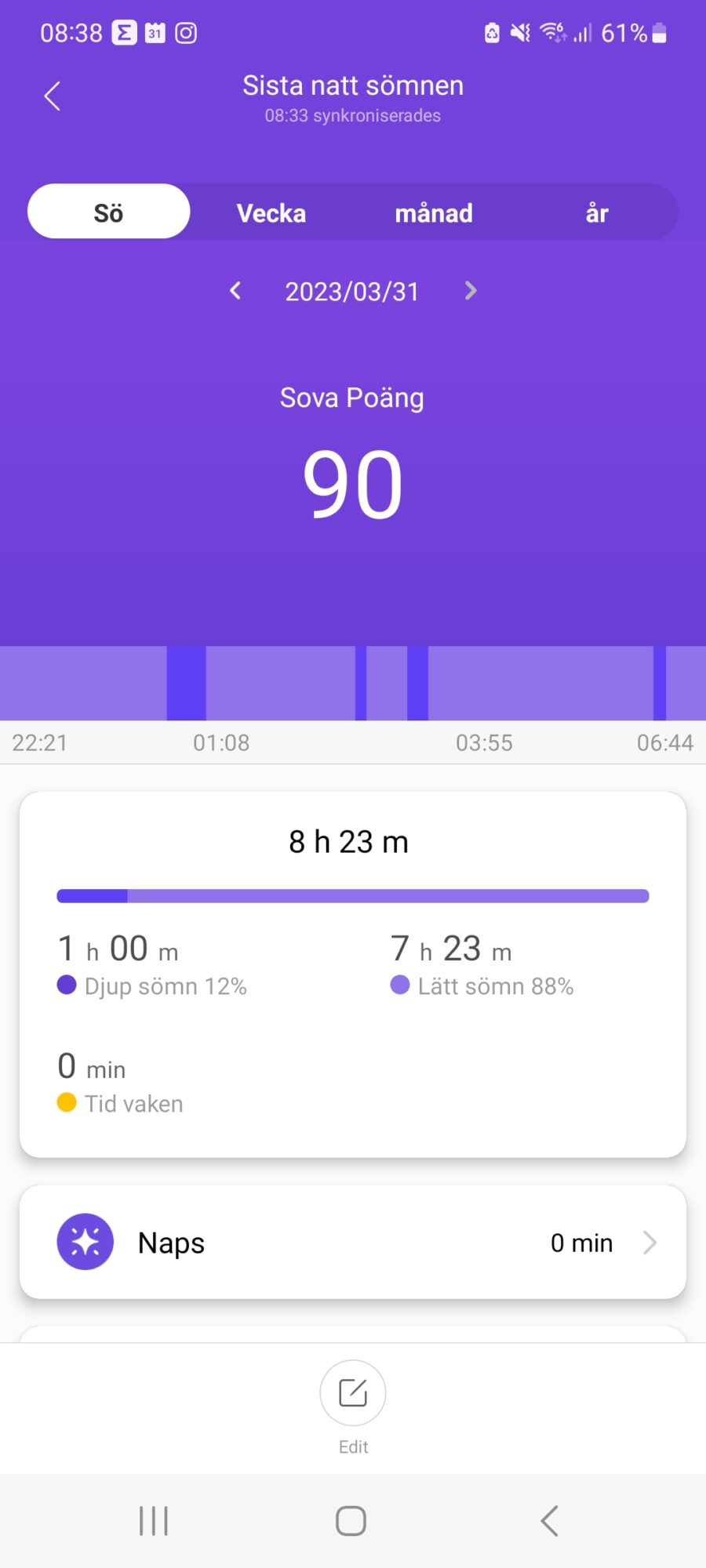The height and width of the screenshot is (1568, 706).
Task: Switch to the Vecka tab
Action: pos(271,212)
